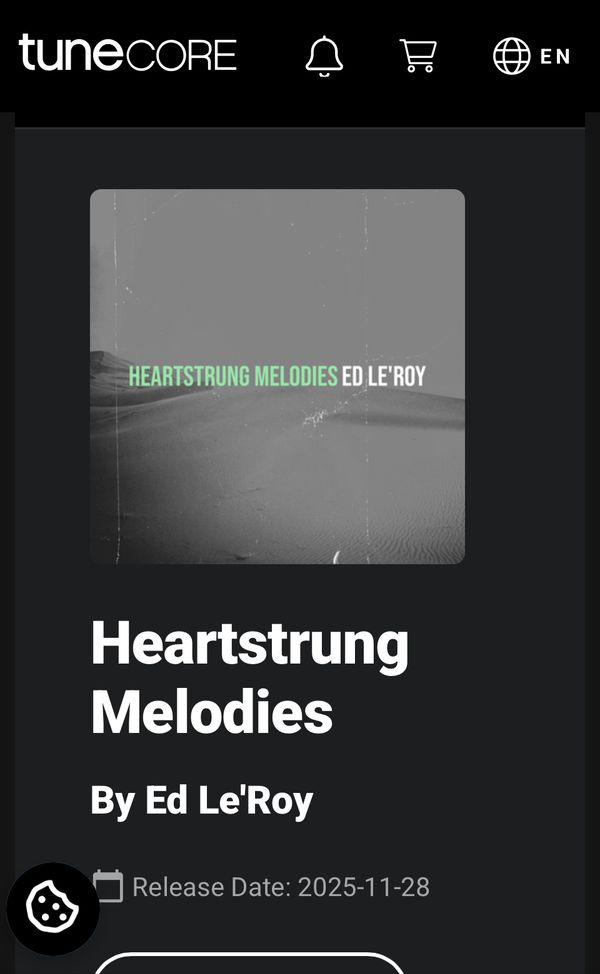Open the notifications bell
This screenshot has width=600, height=974.
[x=324, y=56]
